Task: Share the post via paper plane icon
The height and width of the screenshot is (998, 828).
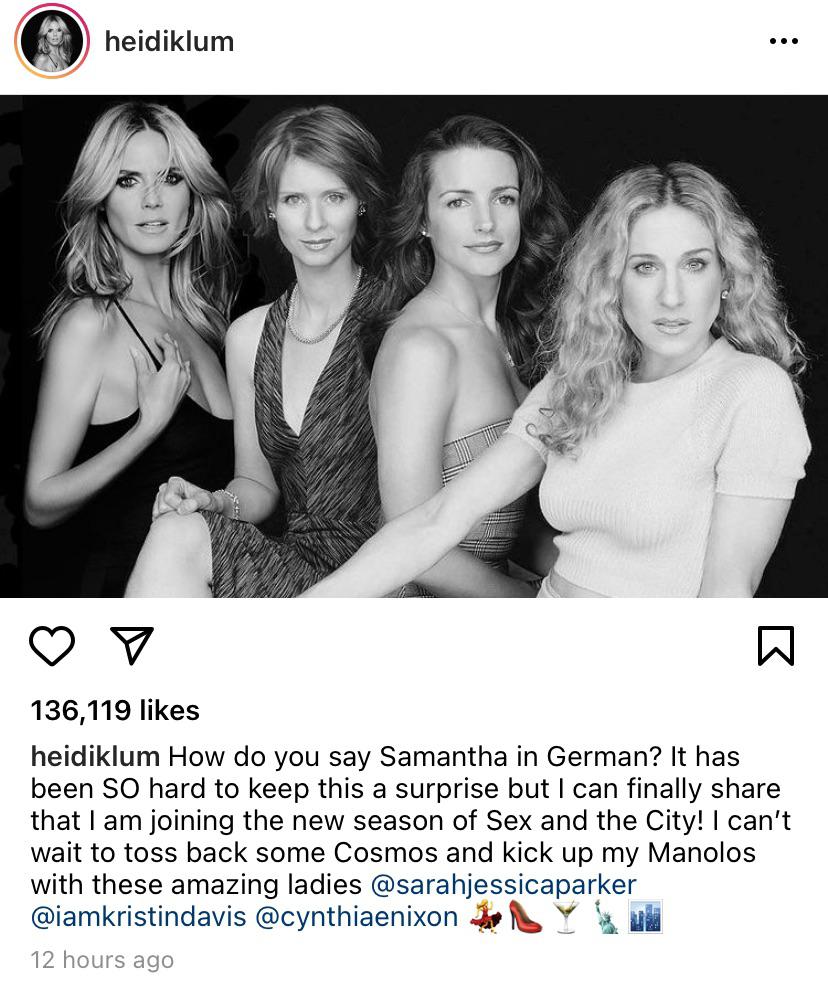Action: (128, 646)
